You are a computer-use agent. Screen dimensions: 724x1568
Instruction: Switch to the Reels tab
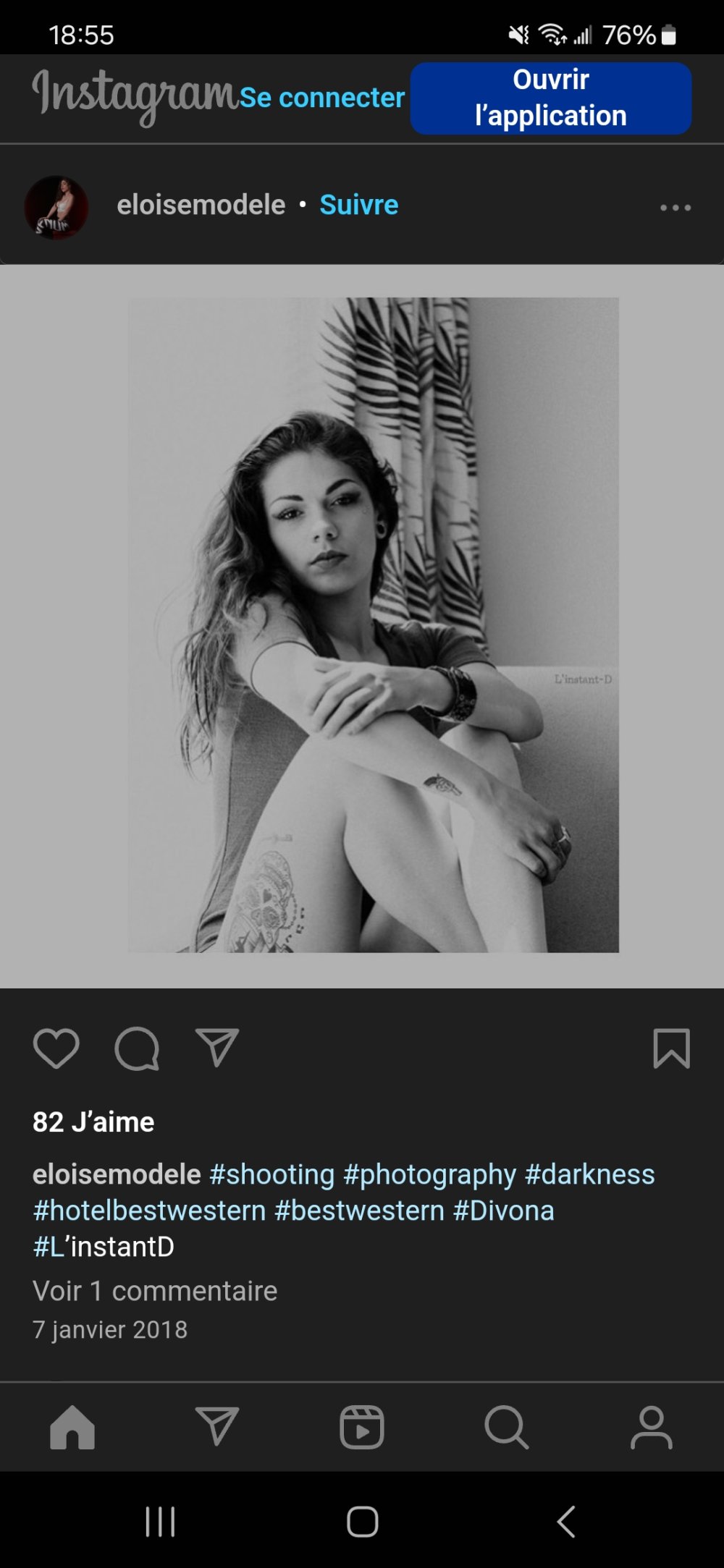(362, 1427)
